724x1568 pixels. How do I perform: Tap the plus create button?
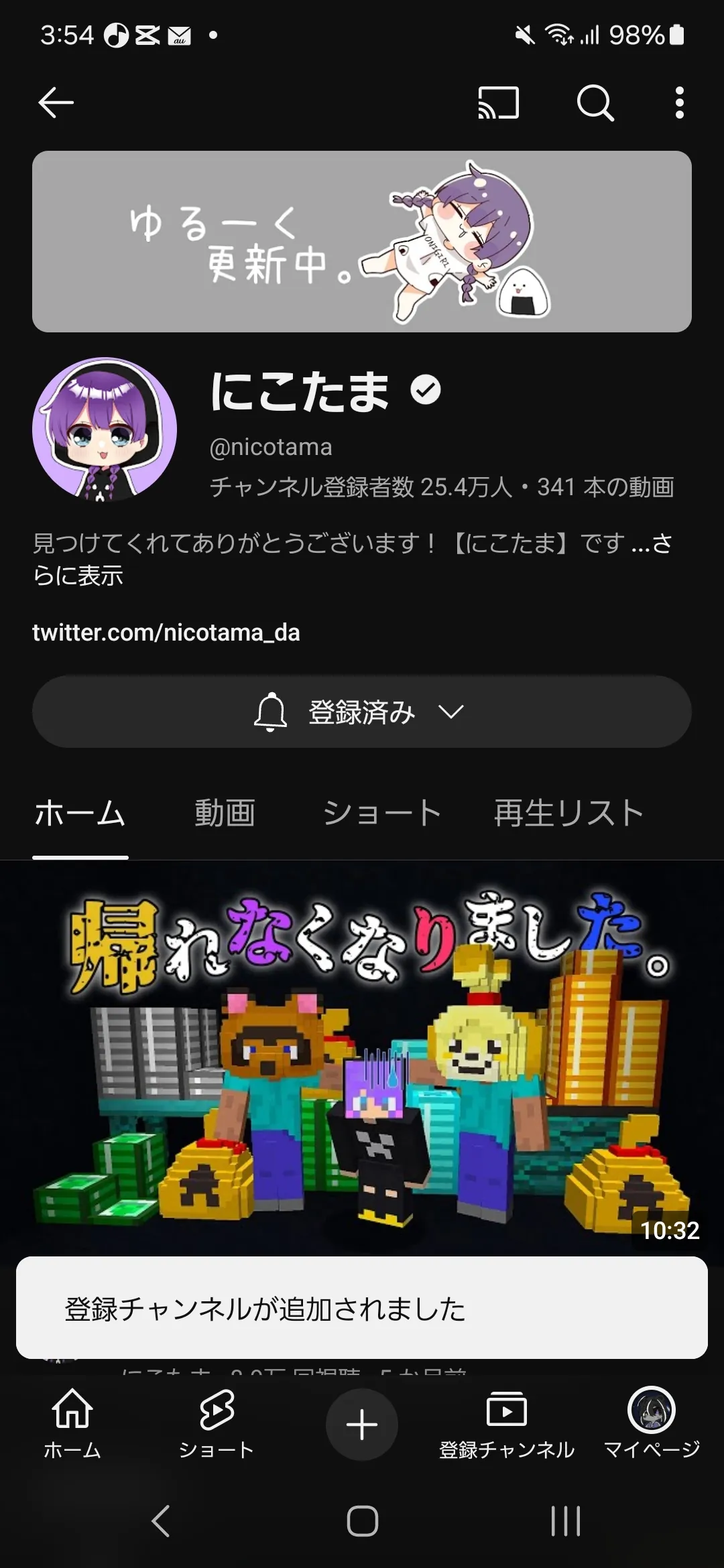[x=362, y=1424]
